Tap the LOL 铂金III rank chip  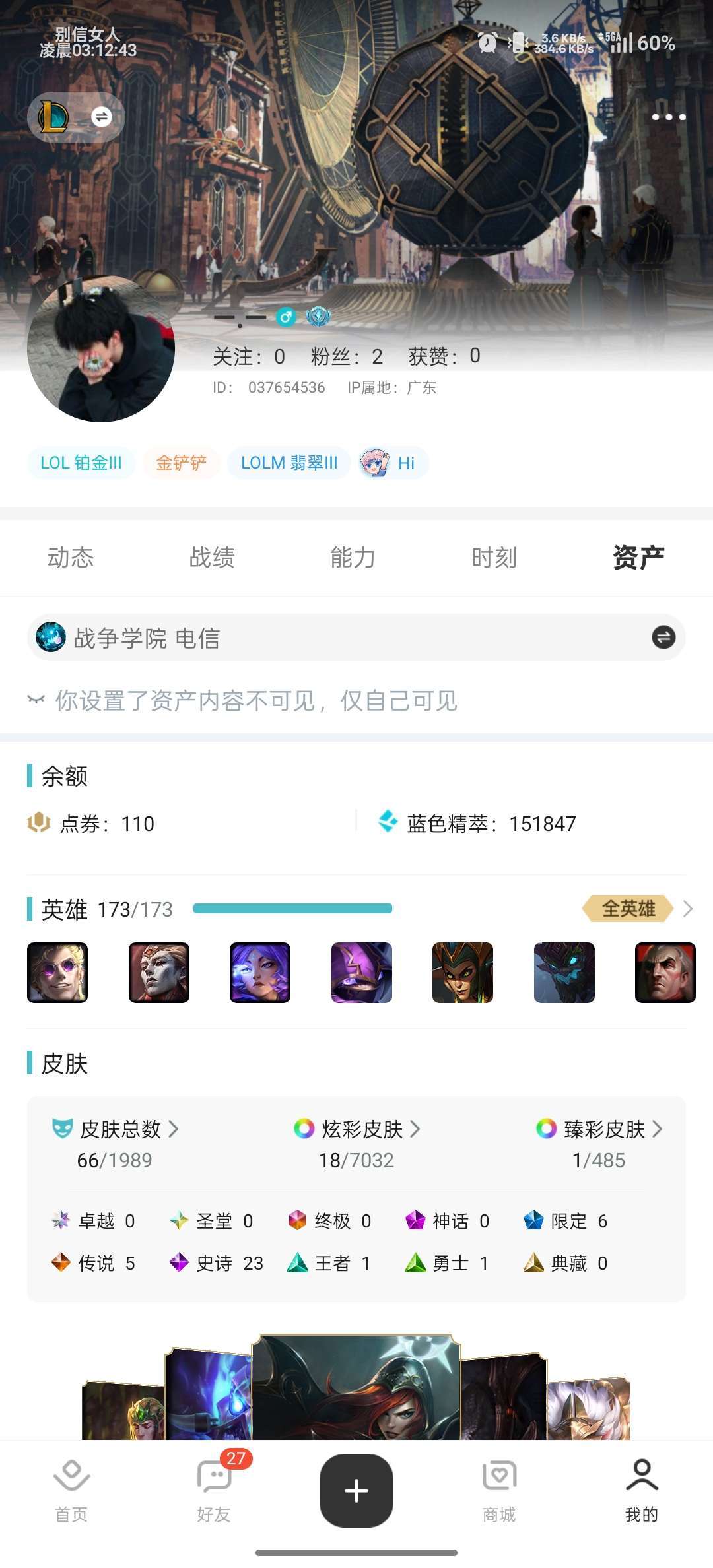click(81, 463)
